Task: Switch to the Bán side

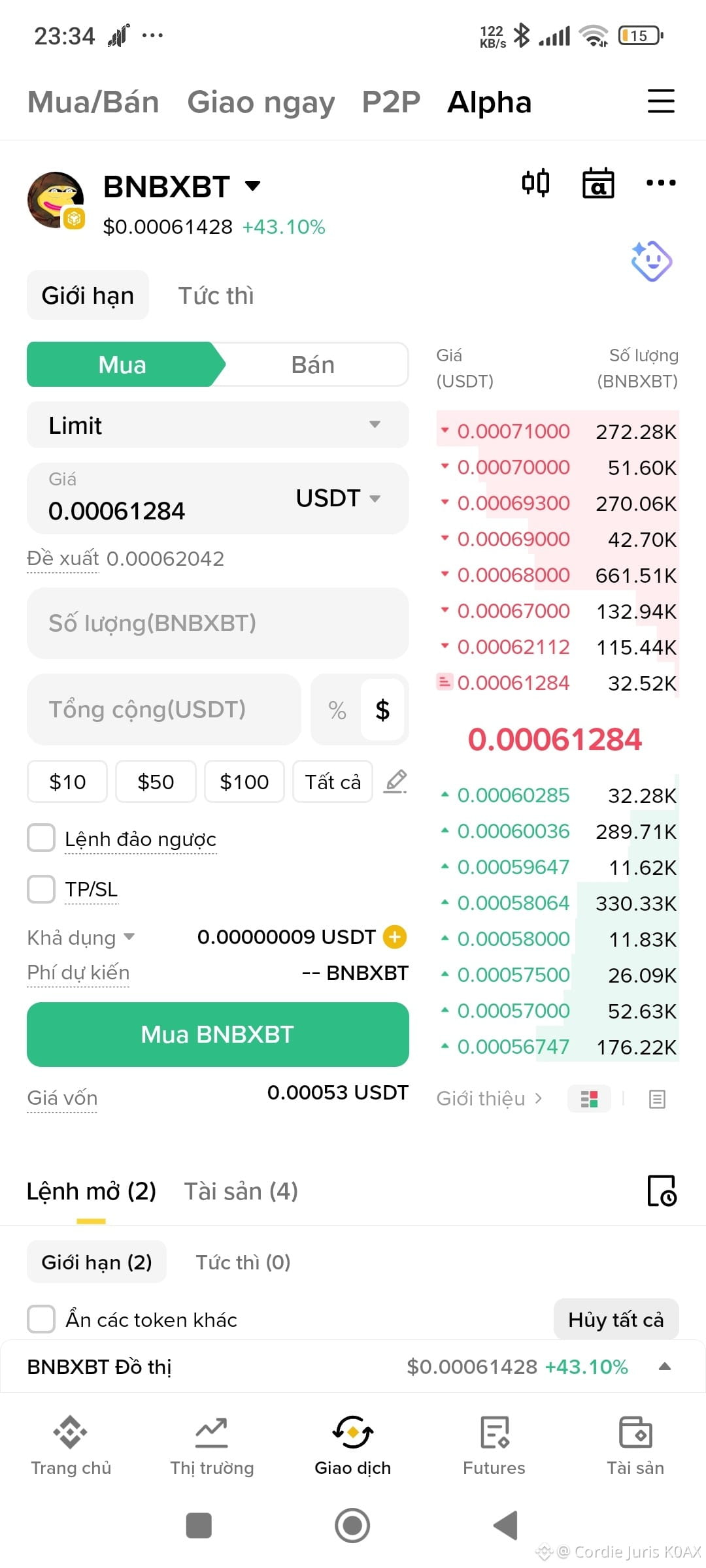Action: click(312, 365)
